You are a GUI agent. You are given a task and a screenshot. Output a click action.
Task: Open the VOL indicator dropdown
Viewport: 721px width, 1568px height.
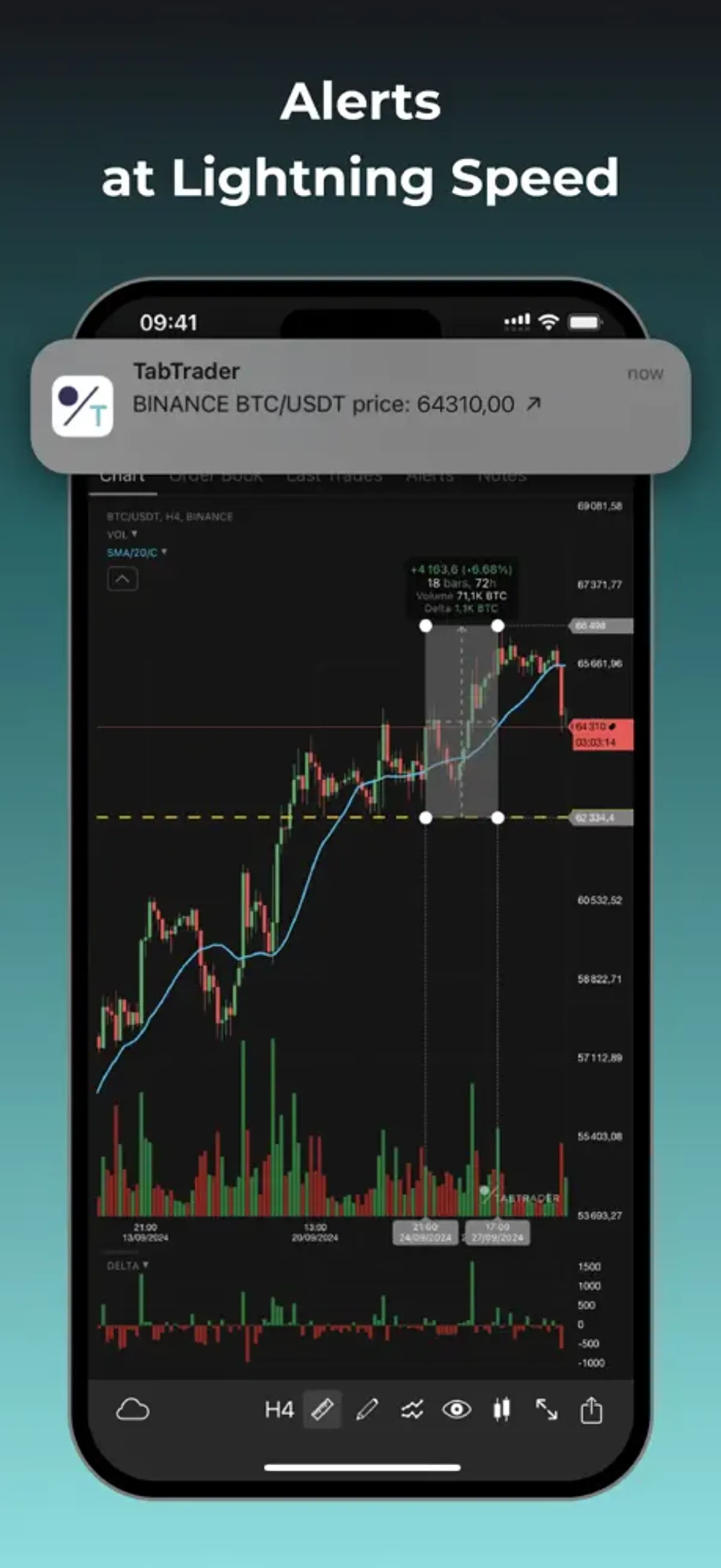[121, 535]
